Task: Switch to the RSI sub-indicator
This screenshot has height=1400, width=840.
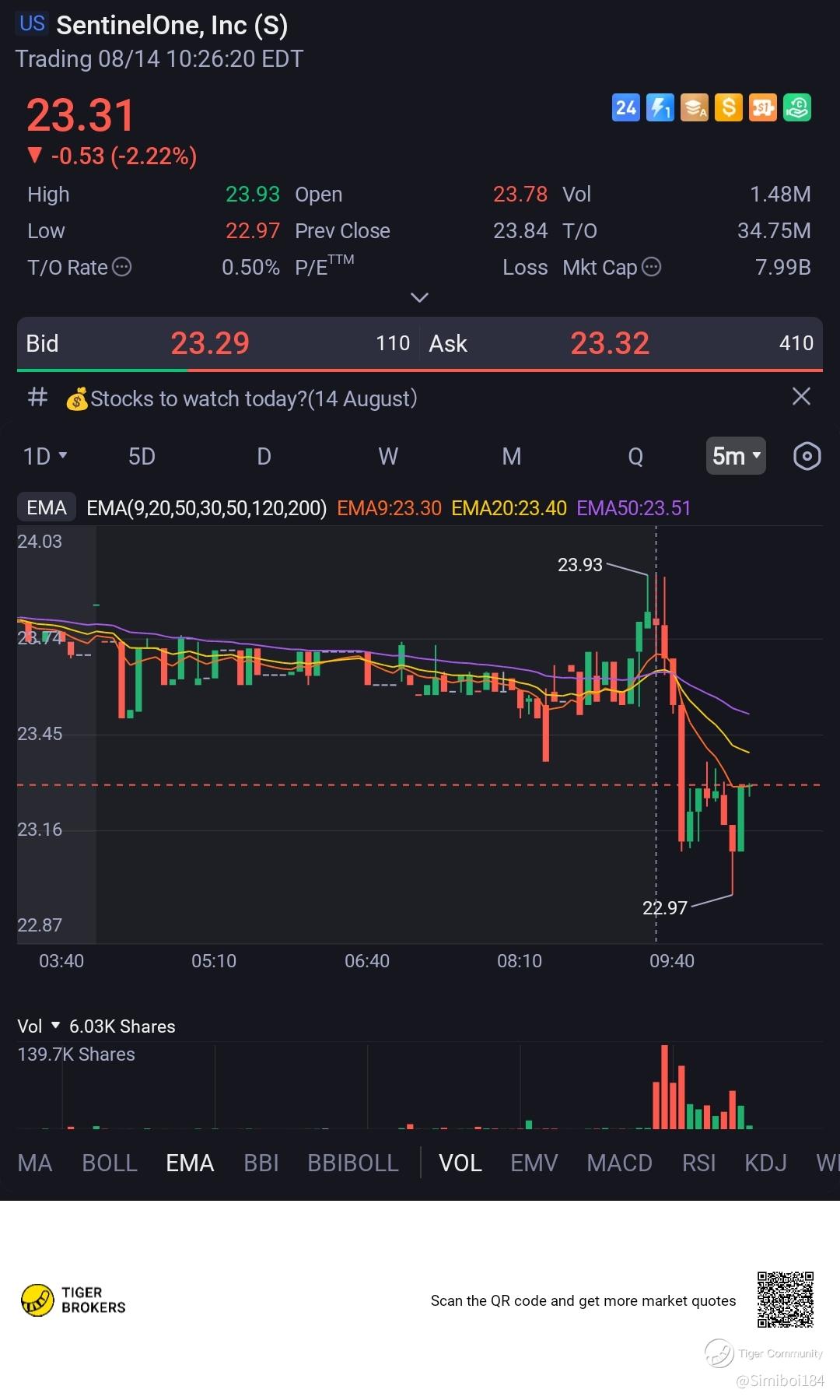Action: pyautogui.click(x=698, y=1163)
